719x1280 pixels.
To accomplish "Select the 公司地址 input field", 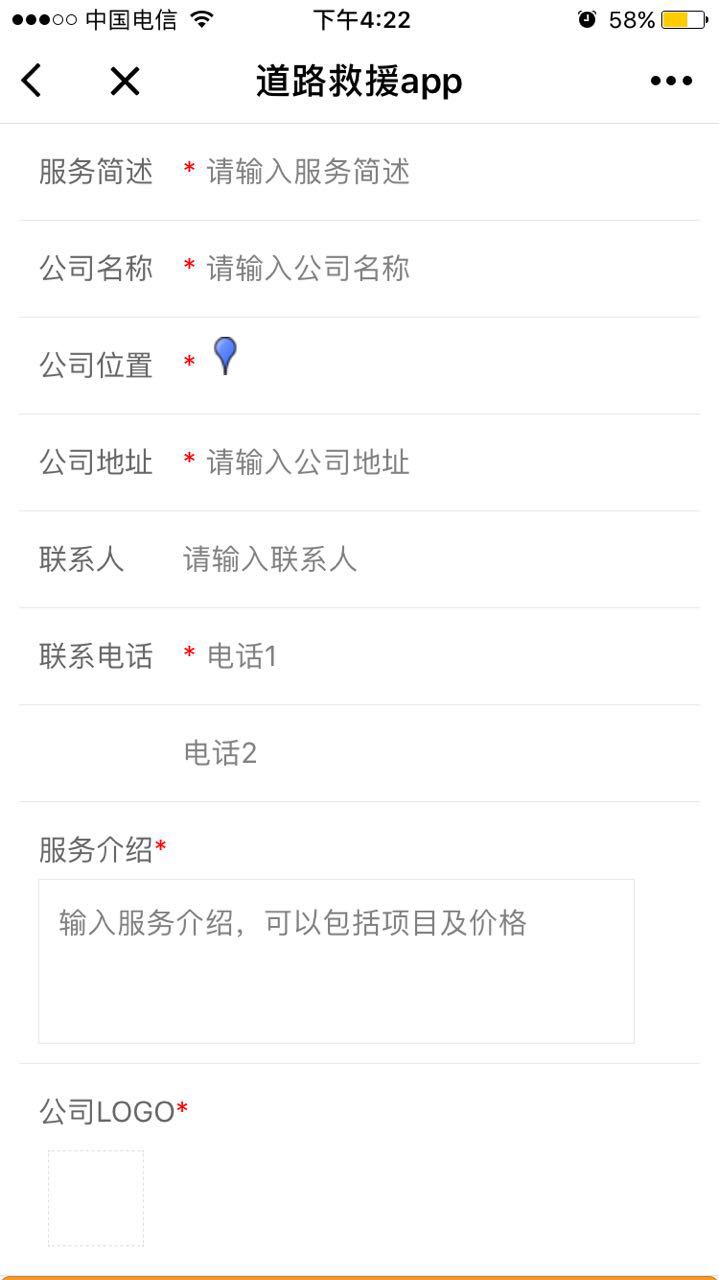I will pos(440,462).
